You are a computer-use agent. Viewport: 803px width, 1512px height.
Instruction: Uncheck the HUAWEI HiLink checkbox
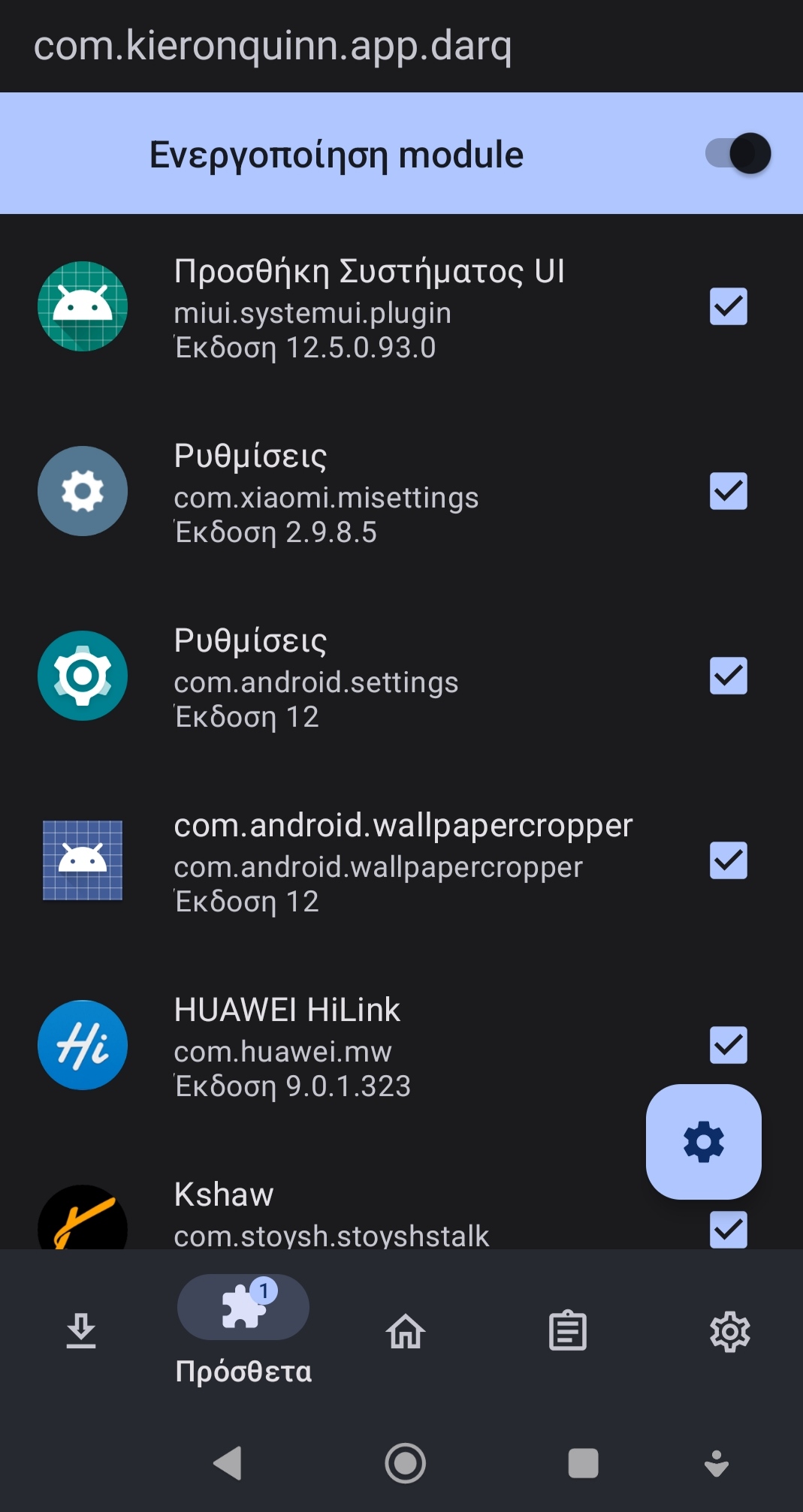[728, 1045]
